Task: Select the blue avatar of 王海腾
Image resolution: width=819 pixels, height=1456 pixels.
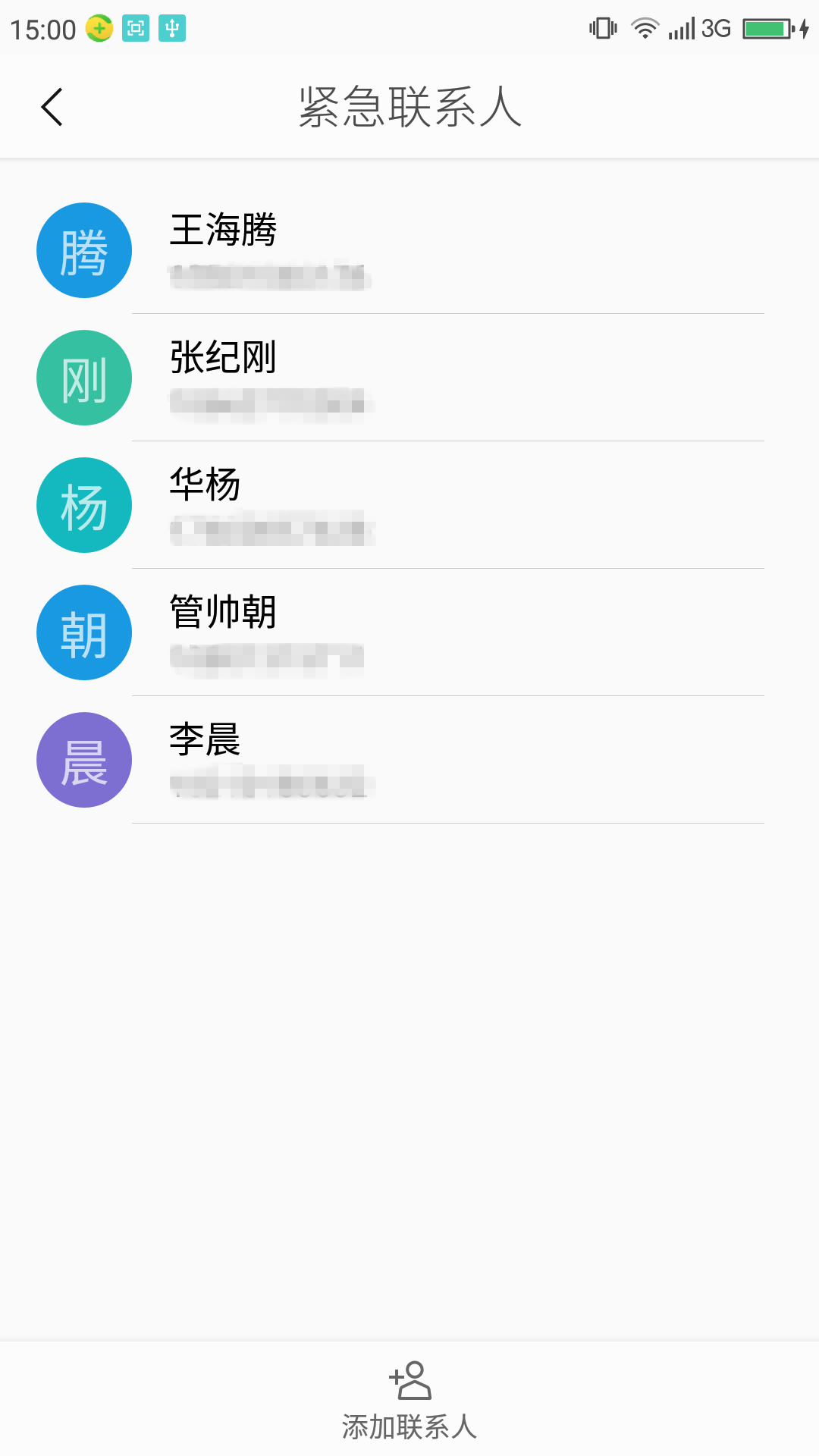Action: point(83,249)
